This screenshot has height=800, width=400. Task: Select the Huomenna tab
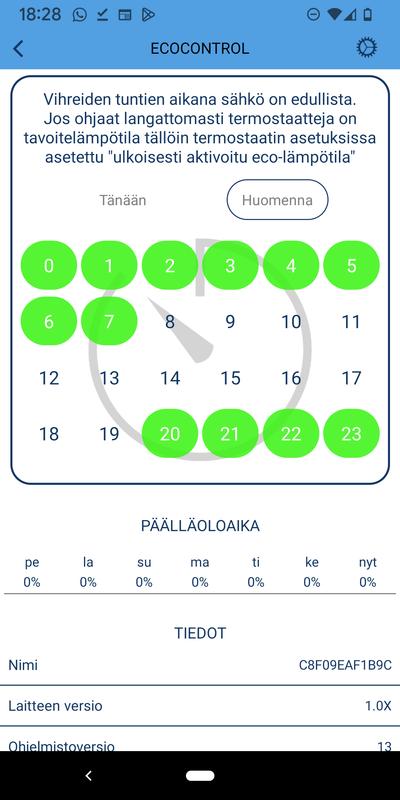click(x=277, y=199)
